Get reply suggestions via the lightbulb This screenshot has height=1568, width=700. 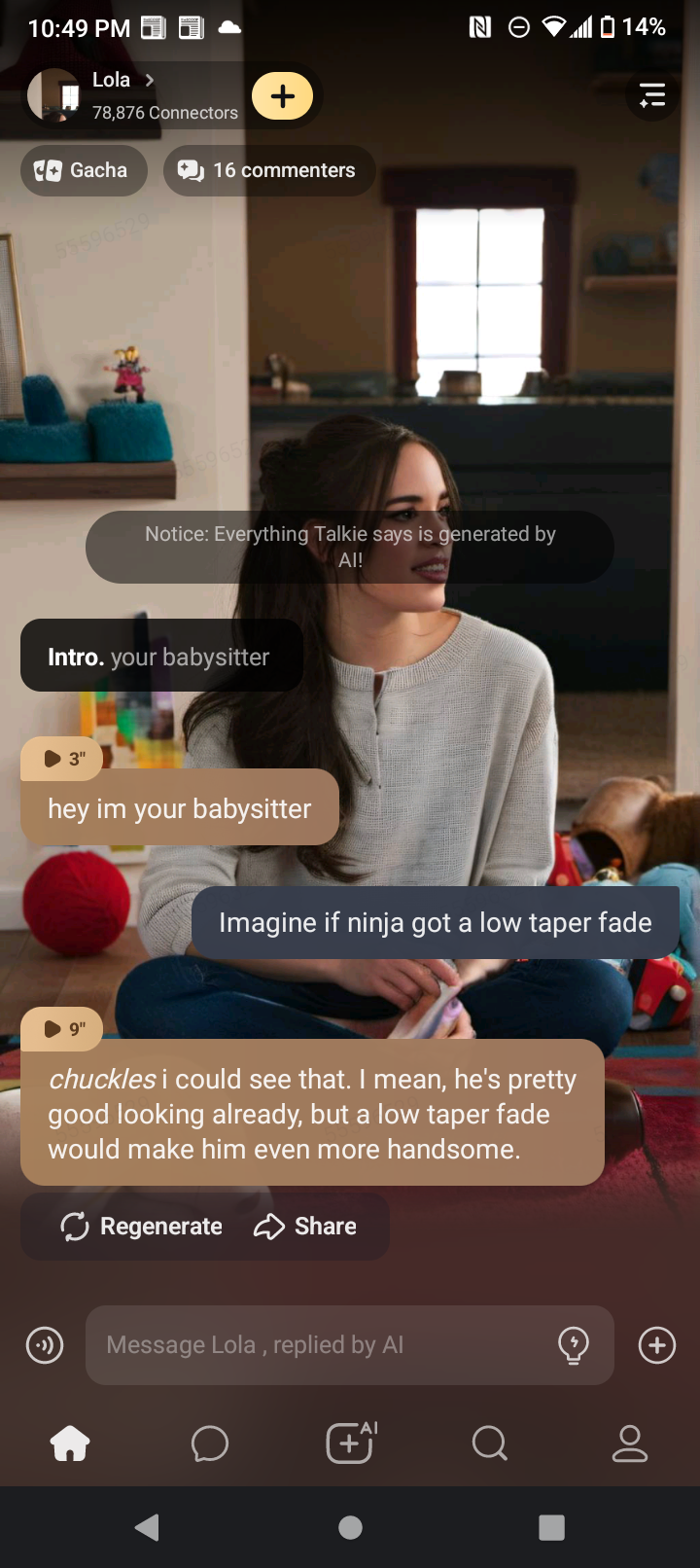(x=574, y=1345)
